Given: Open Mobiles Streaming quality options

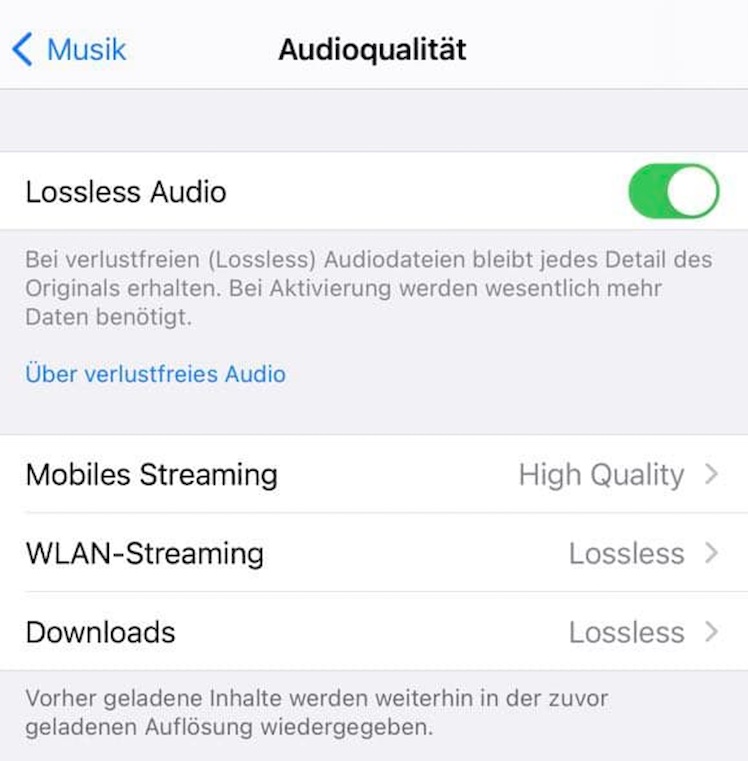Looking at the screenshot, I should coord(372,474).
